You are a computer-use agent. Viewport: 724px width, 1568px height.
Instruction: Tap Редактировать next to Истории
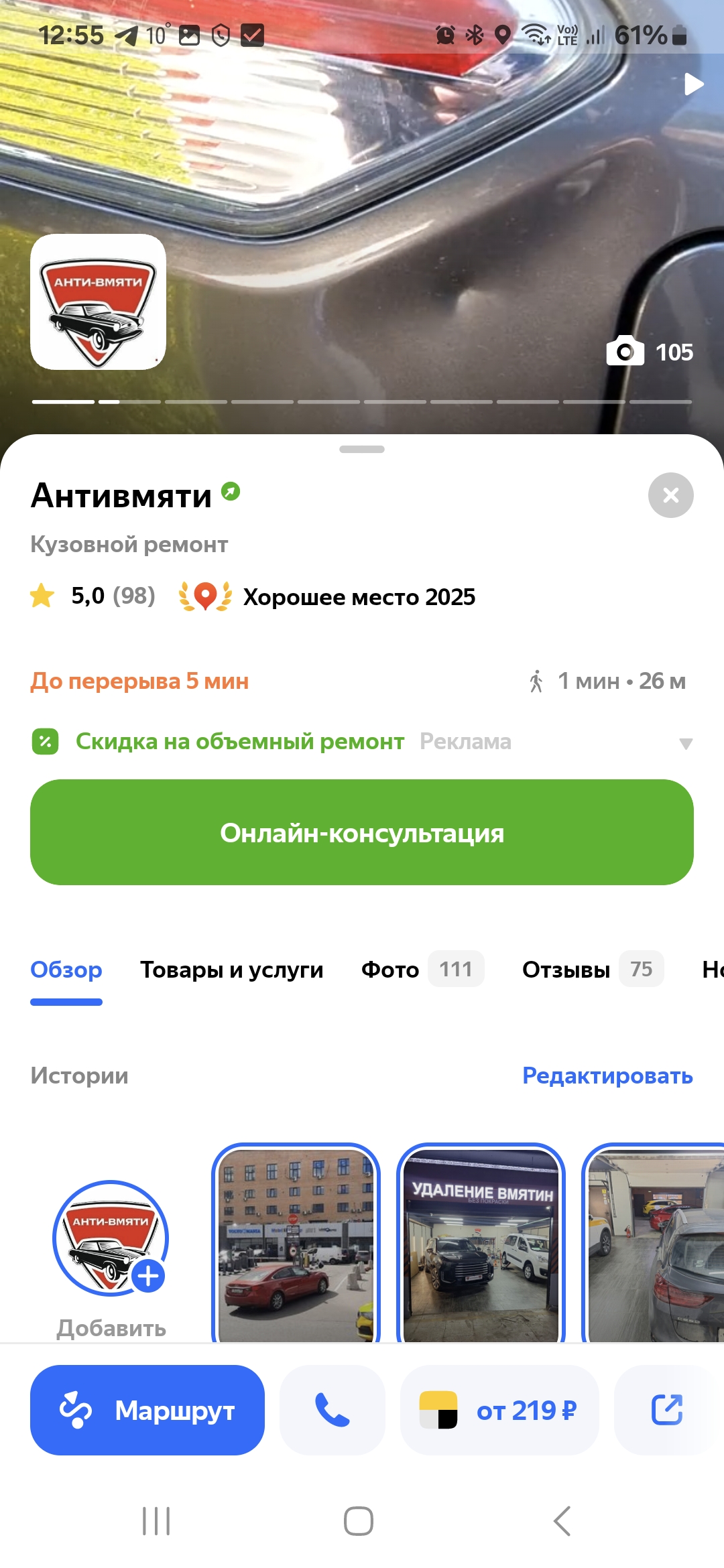click(607, 1075)
